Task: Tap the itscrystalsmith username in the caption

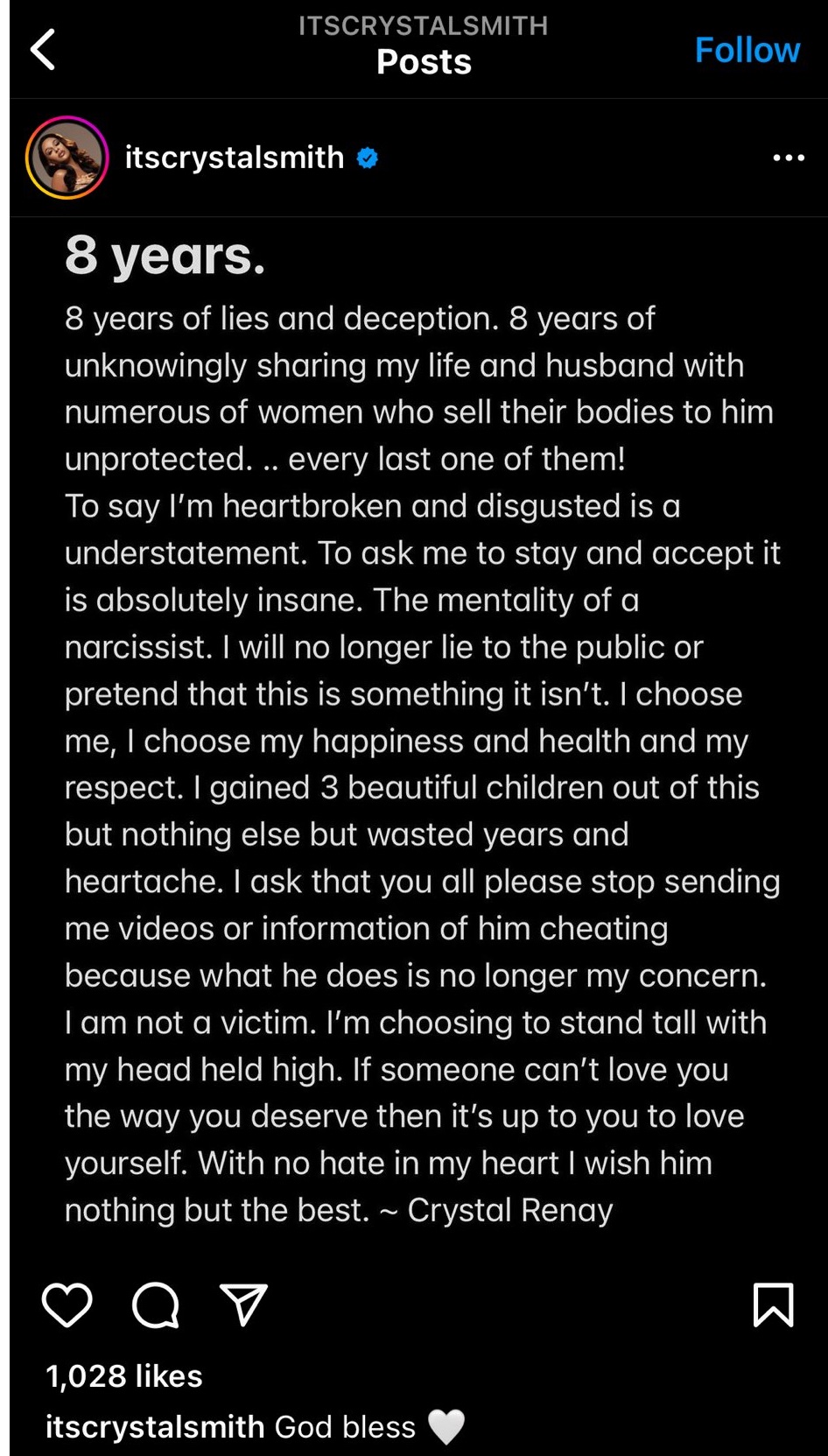Action: 155,1426
